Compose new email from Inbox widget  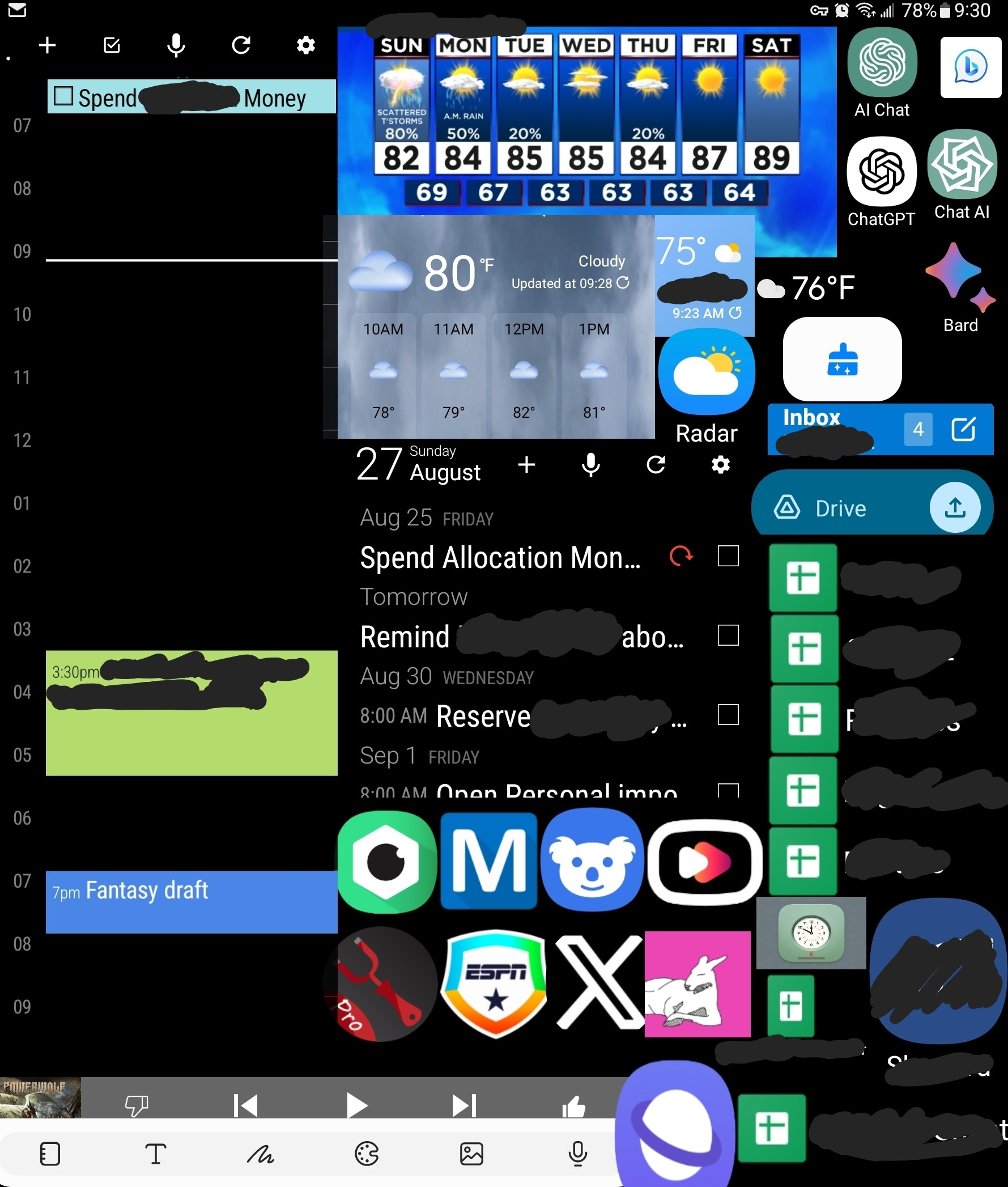pyautogui.click(x=963, y=429)
